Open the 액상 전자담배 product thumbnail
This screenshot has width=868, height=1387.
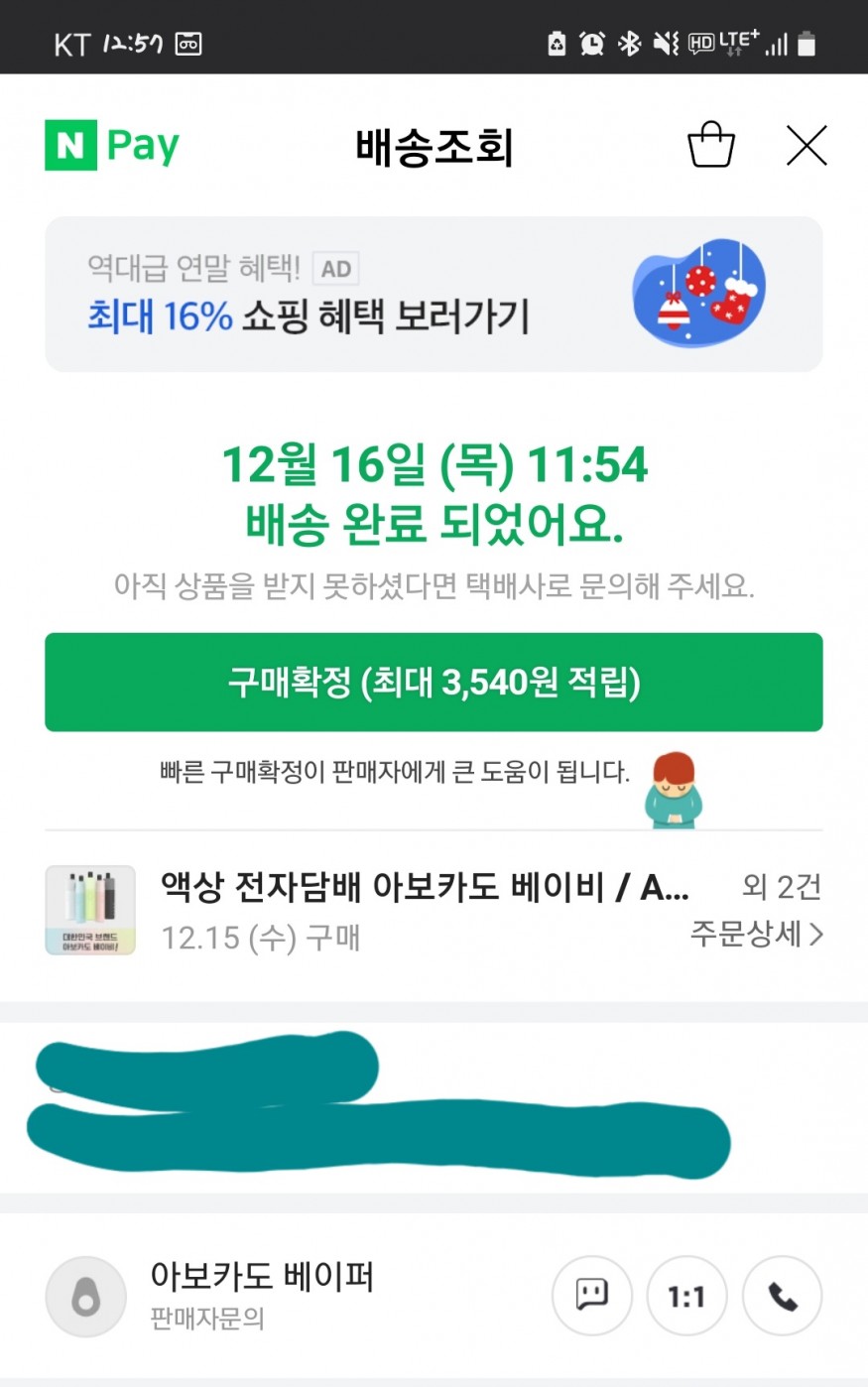(90, 910)
